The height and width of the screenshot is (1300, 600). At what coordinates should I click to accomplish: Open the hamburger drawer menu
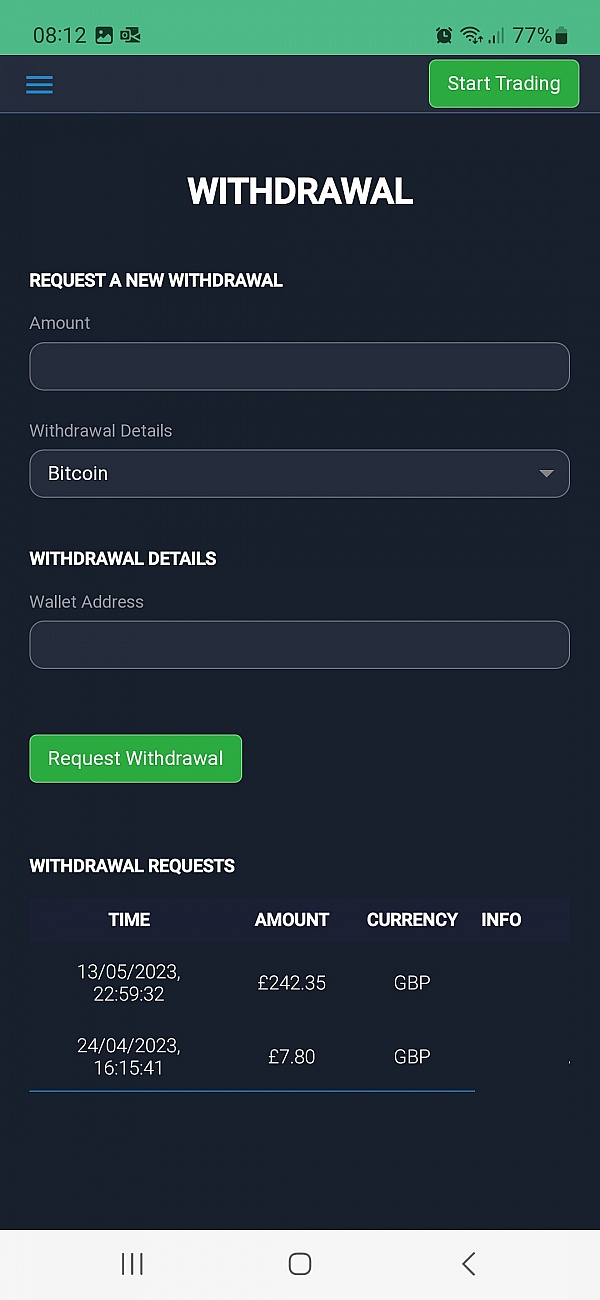[x=39, y=84]
